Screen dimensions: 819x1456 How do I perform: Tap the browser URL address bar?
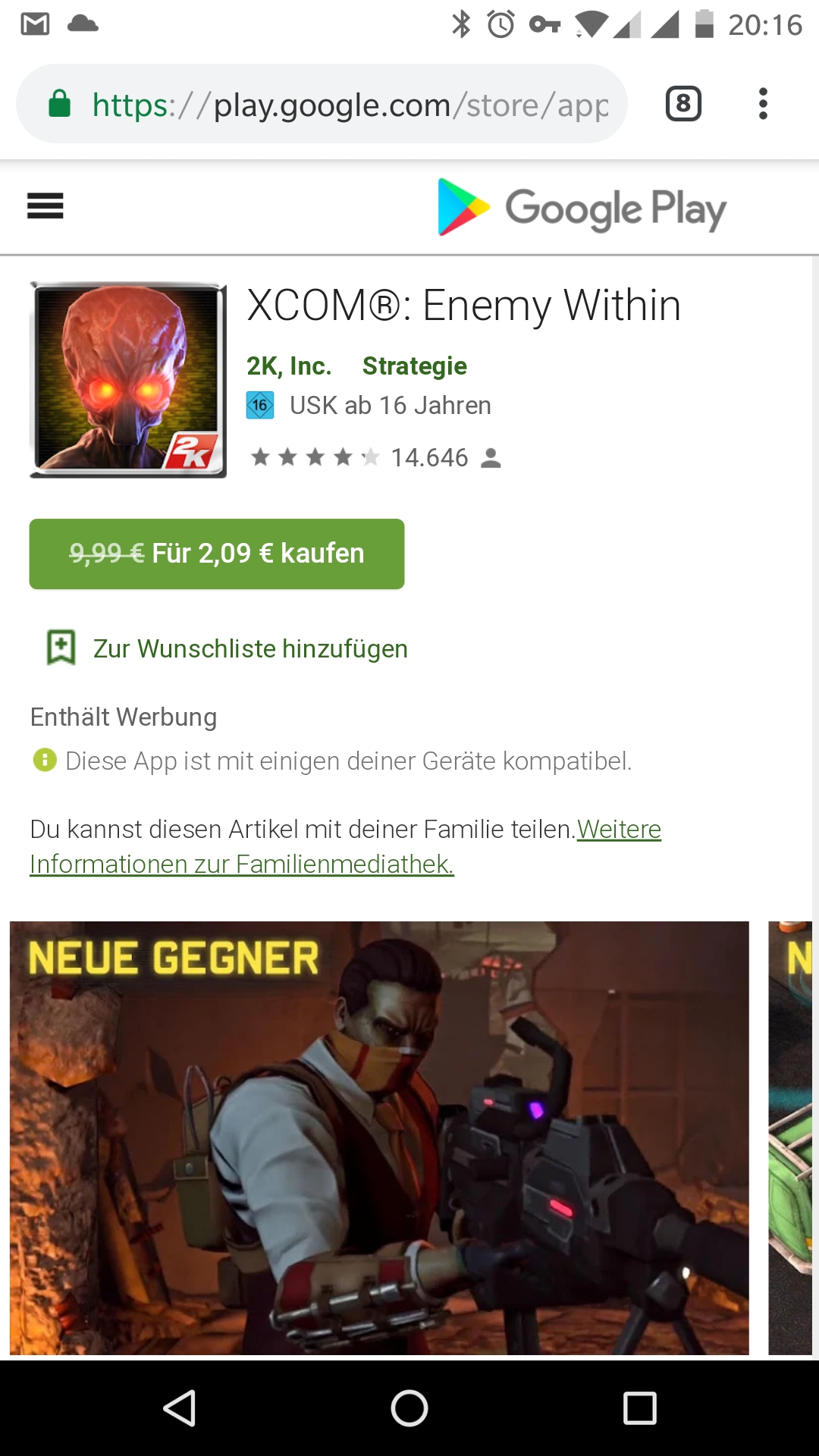322,104
